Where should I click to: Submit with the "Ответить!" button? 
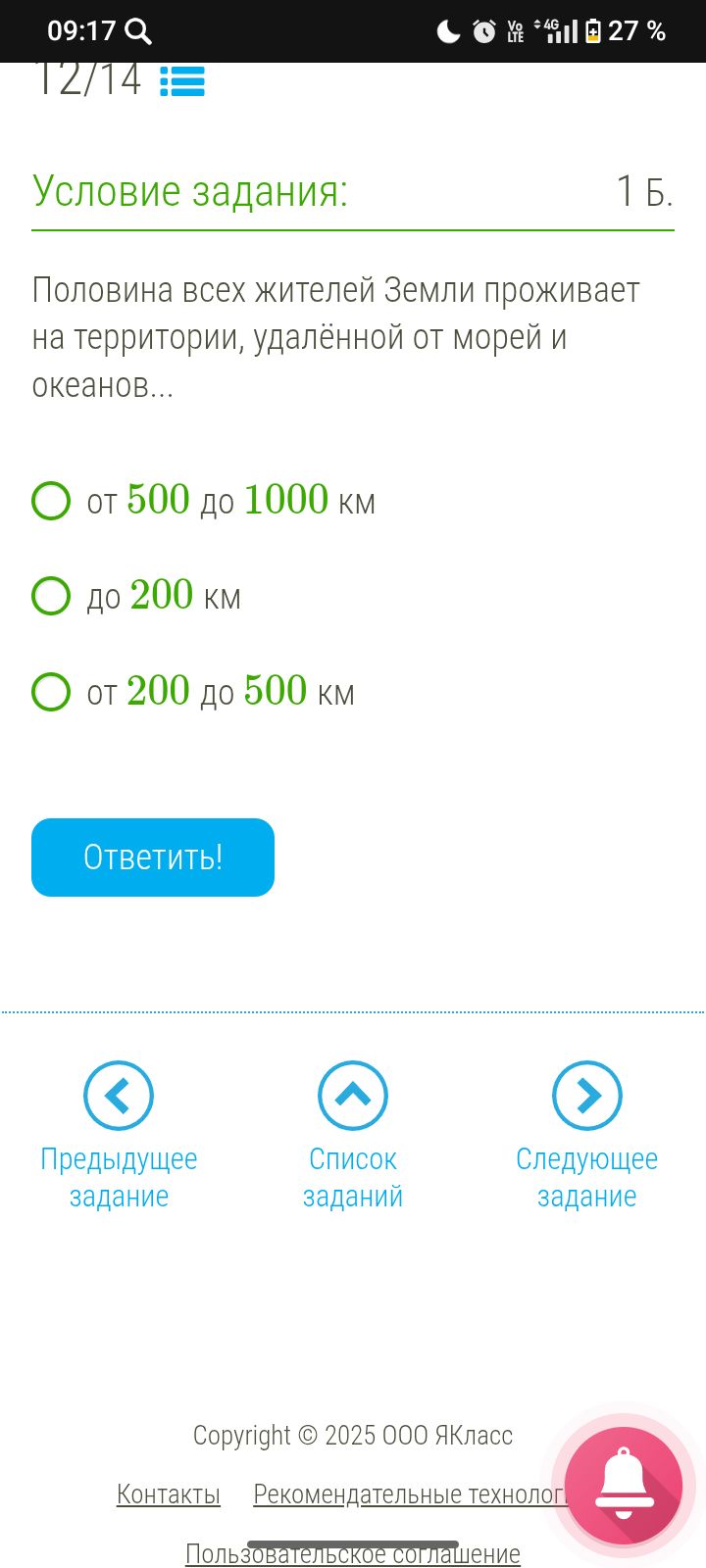click(153, 857)
